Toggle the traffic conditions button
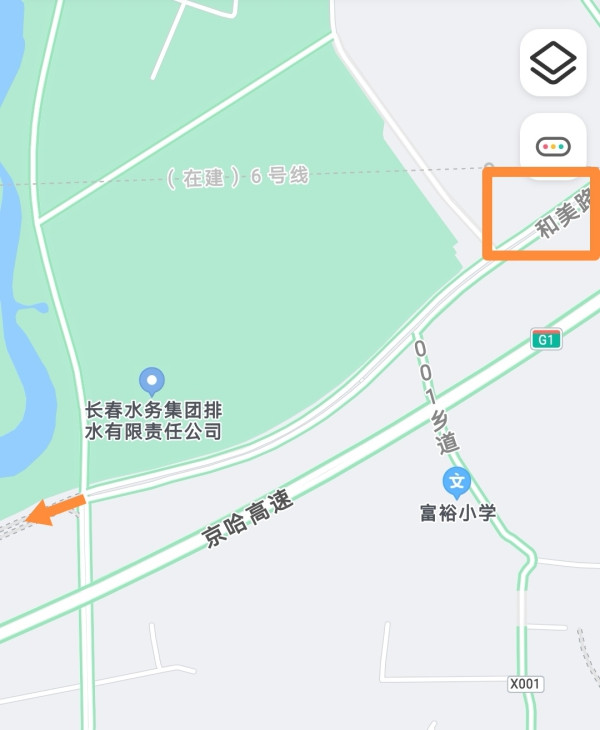The image size is (600, 730). tap(553, 146)
